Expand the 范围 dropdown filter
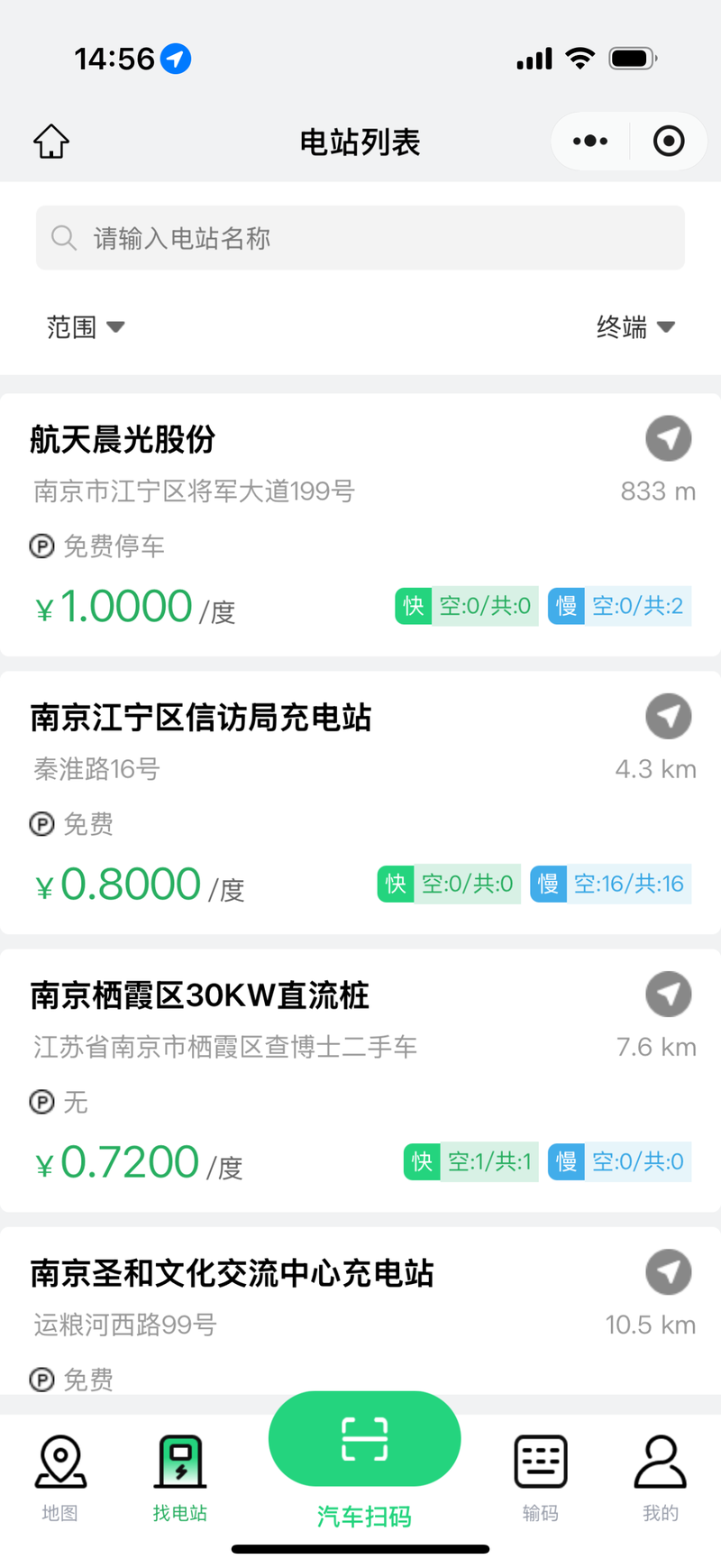This screenshot has width=721, height=1568. (x=86, y=326)
